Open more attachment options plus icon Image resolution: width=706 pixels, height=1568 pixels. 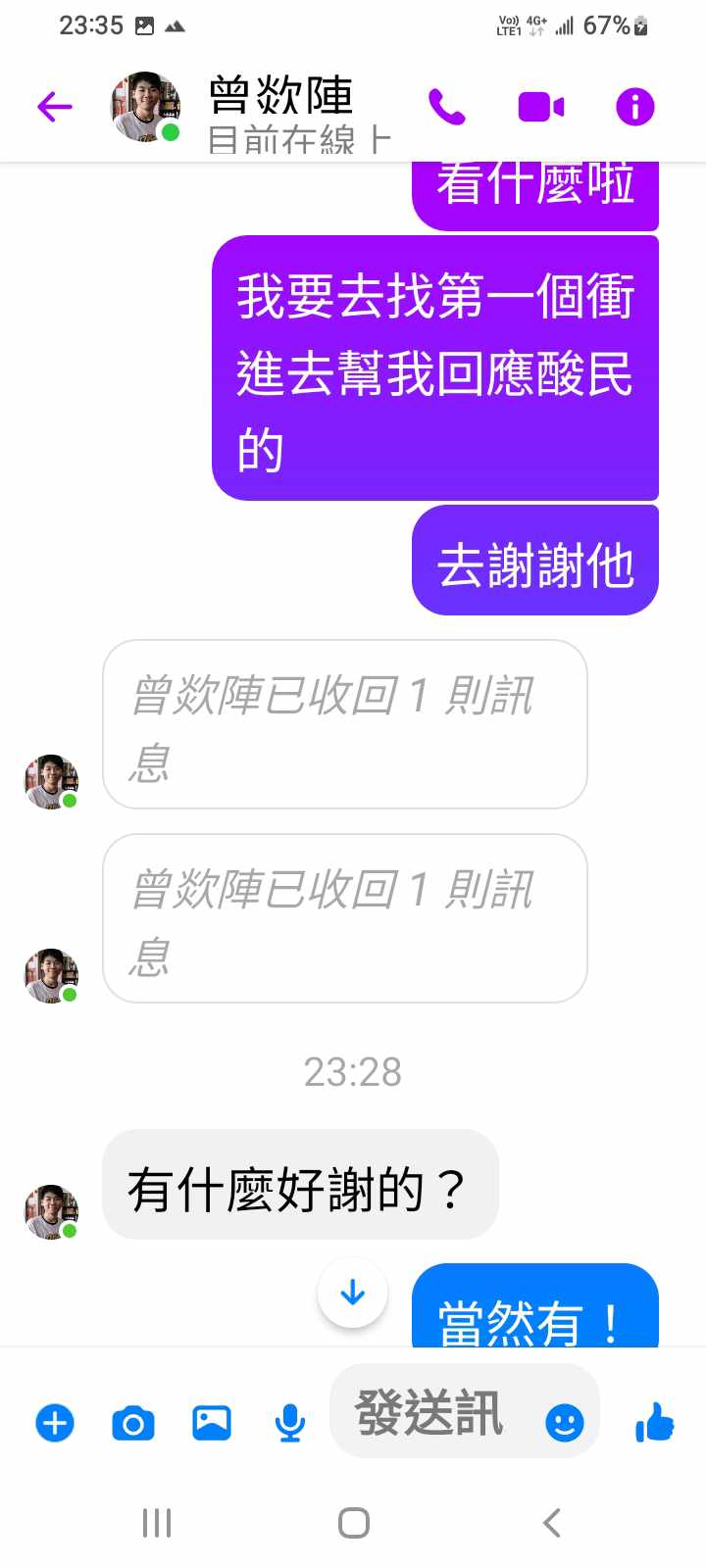55,1422
